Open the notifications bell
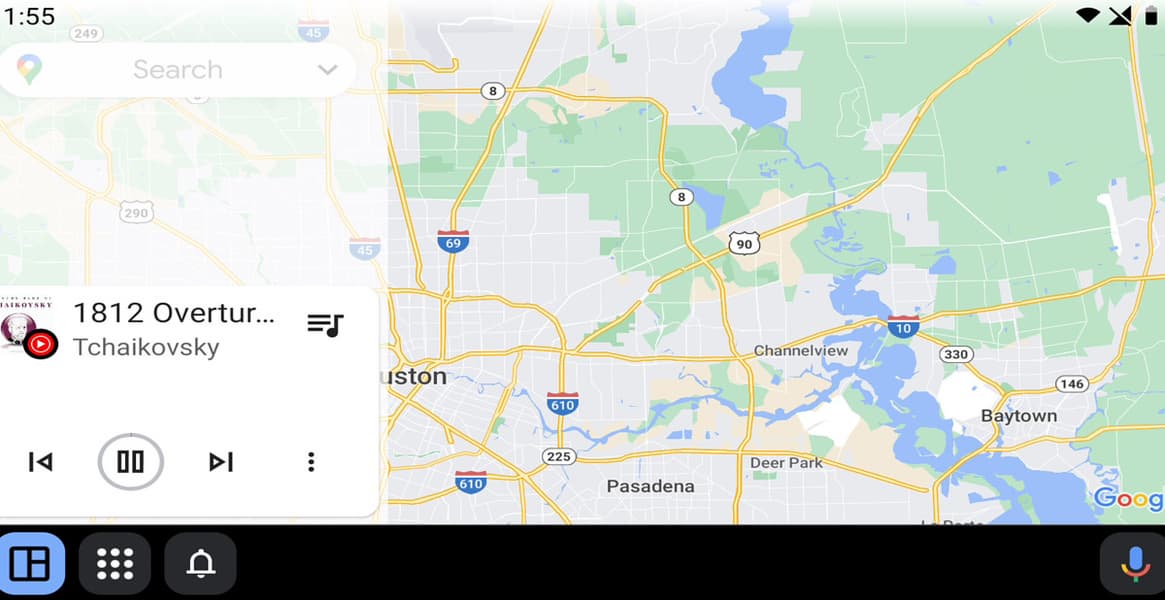The image size is (1165, 600). [201, 564]
